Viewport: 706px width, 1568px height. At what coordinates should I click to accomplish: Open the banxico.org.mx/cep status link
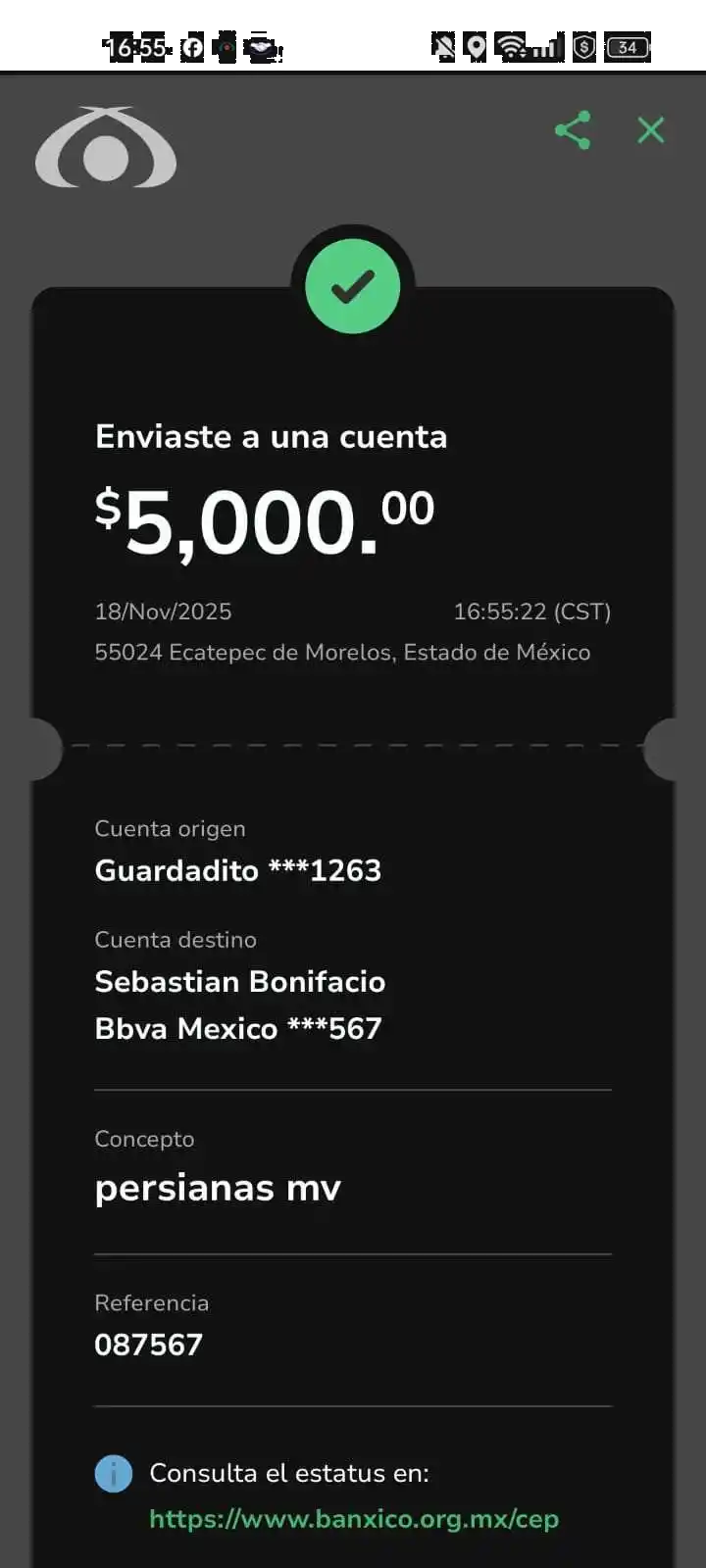354,1518
